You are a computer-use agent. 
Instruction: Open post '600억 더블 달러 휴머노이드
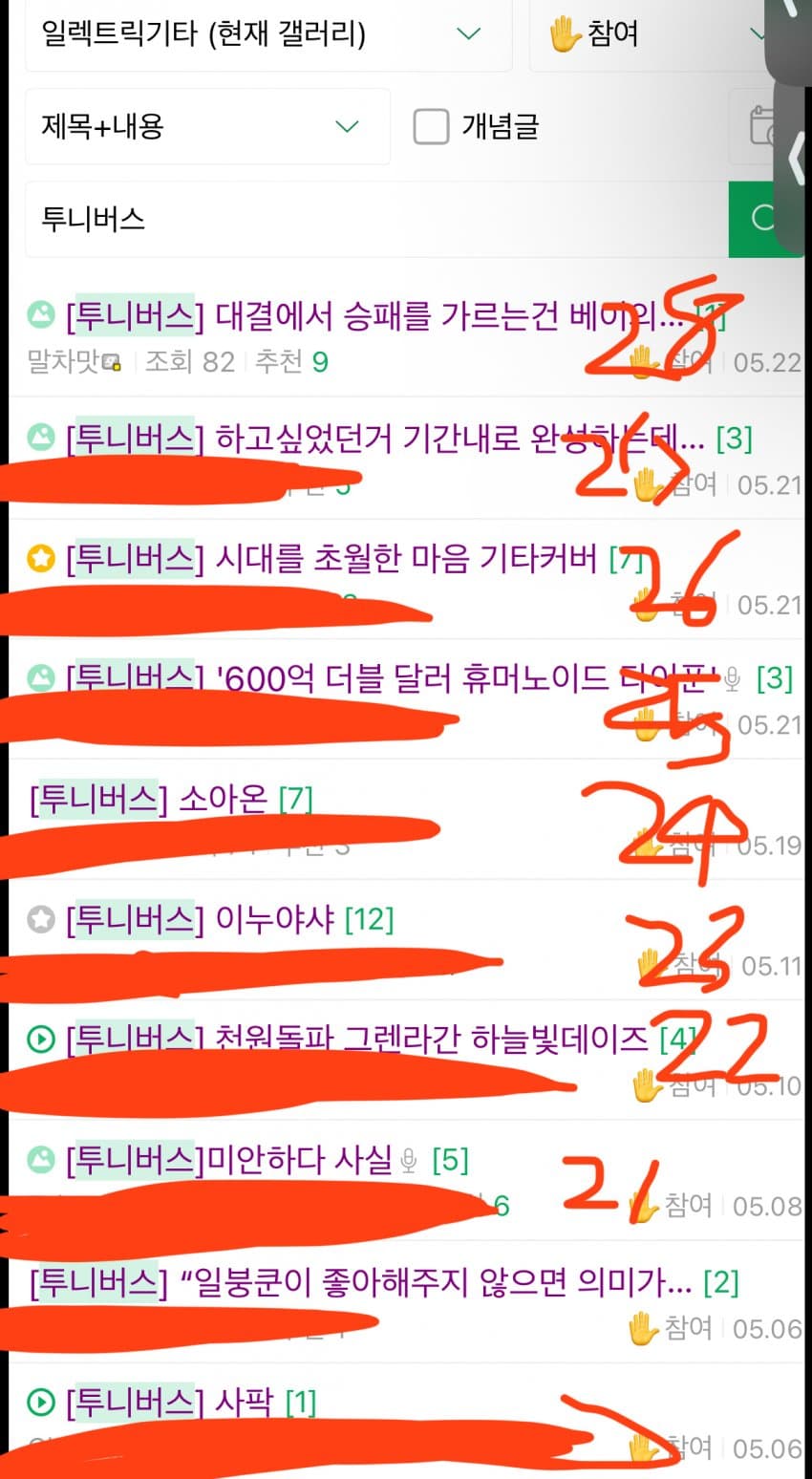click(382, 678)
